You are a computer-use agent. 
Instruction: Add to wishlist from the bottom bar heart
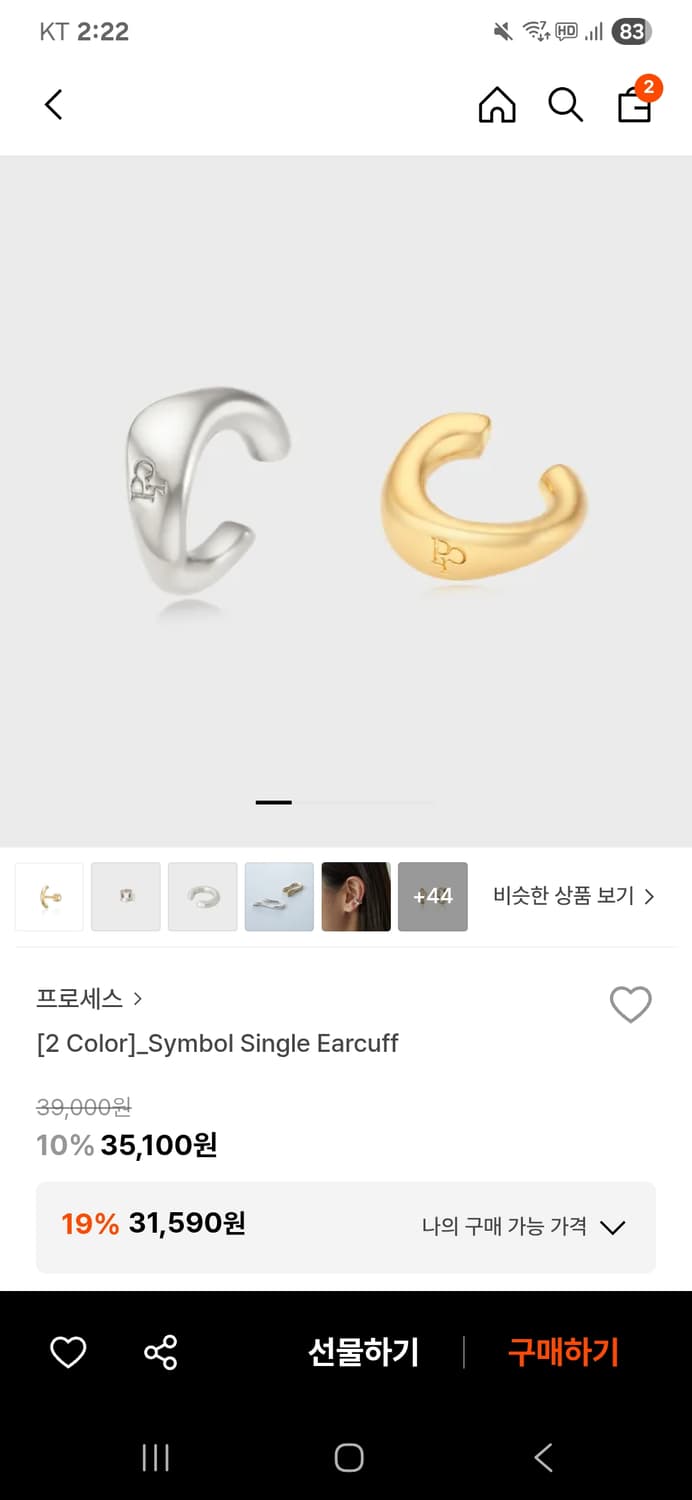pyautogui.click(x=68, y=1353)
